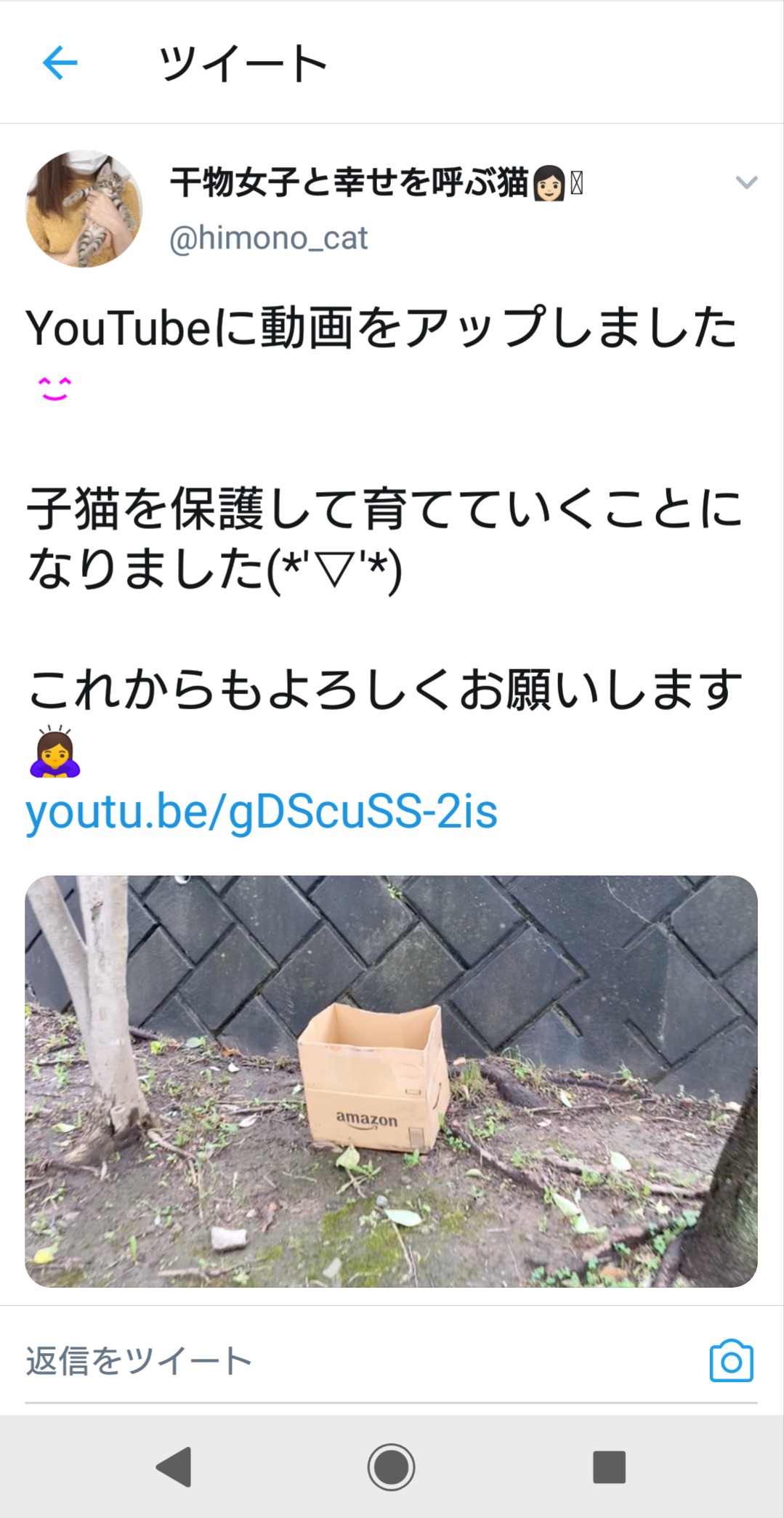This screenshot has height=1518, width=784.
Task: Open the tweet options chevron menu
Action: click(746, 182)
